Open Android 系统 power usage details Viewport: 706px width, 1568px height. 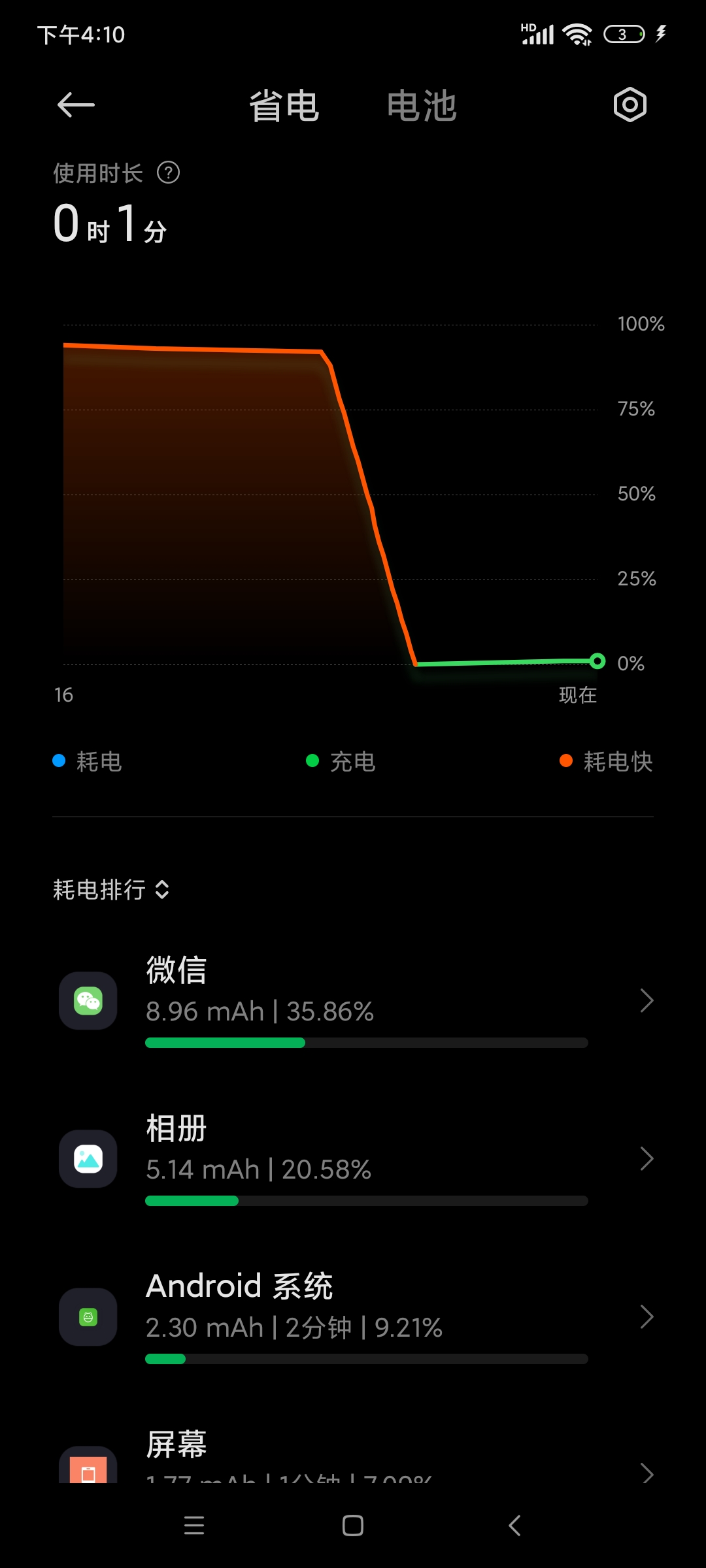[353, 1316]
